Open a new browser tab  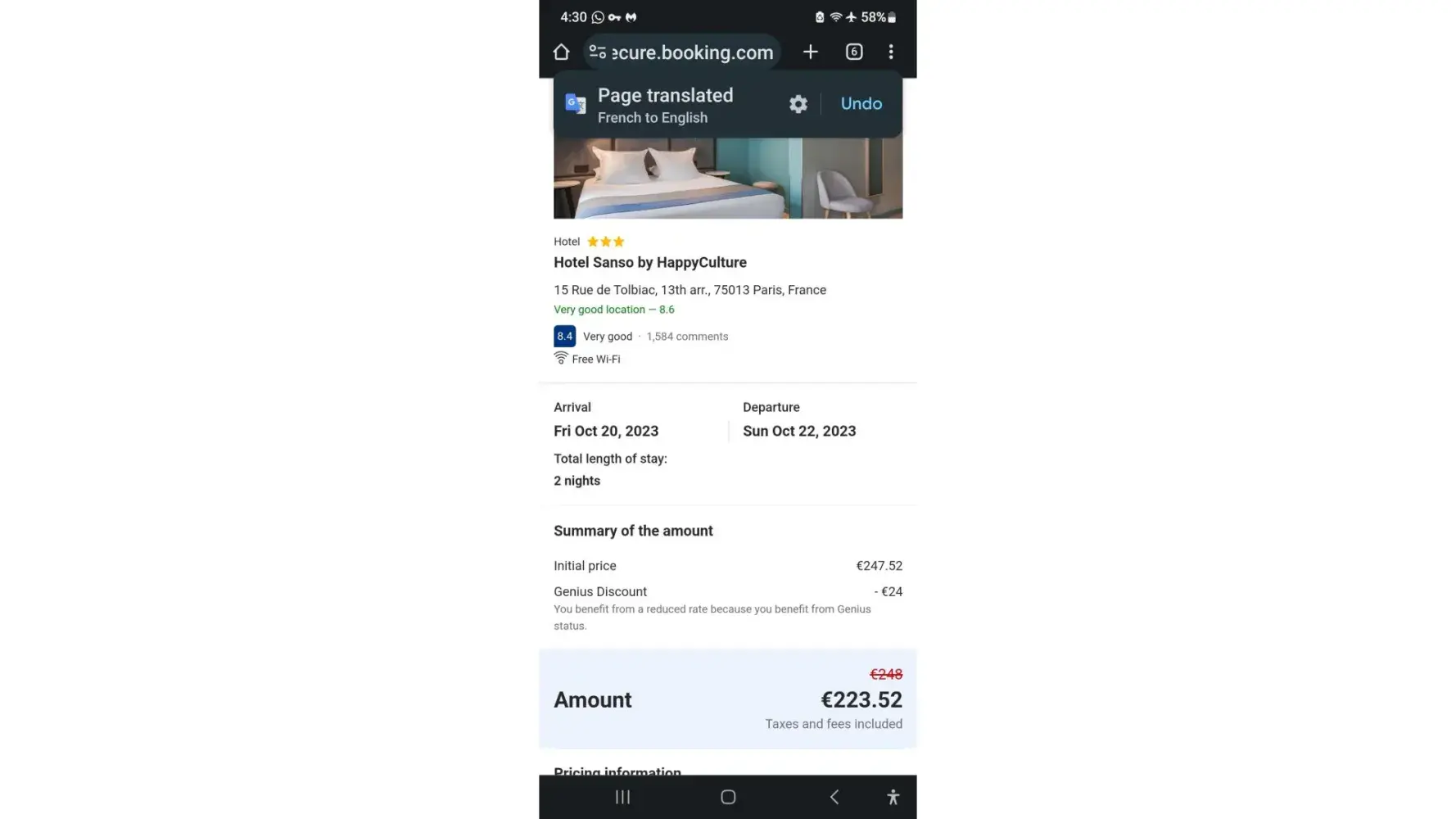[810, 52]
